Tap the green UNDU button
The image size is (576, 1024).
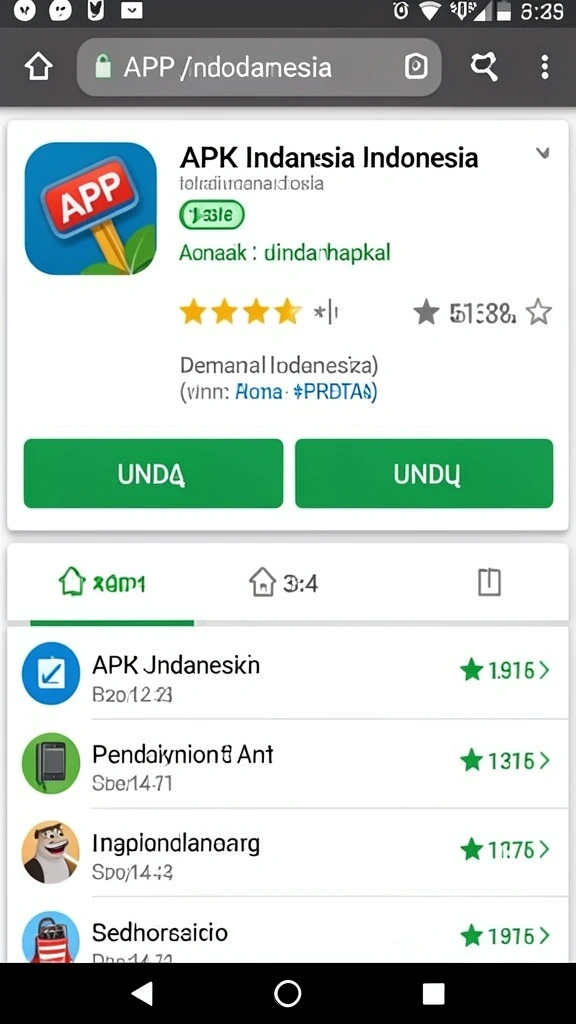(424, 473)
